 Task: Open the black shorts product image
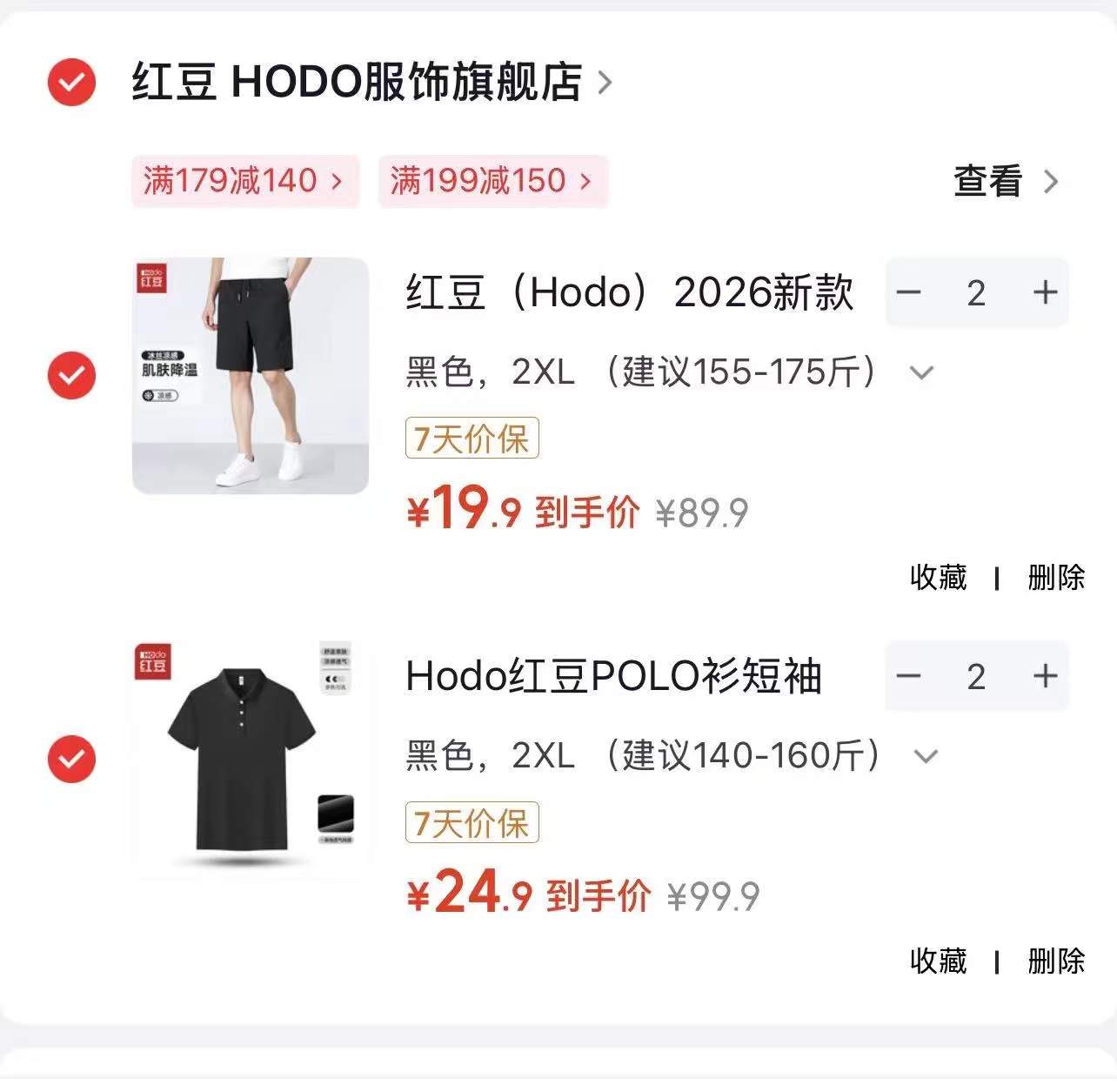[251, 376]
